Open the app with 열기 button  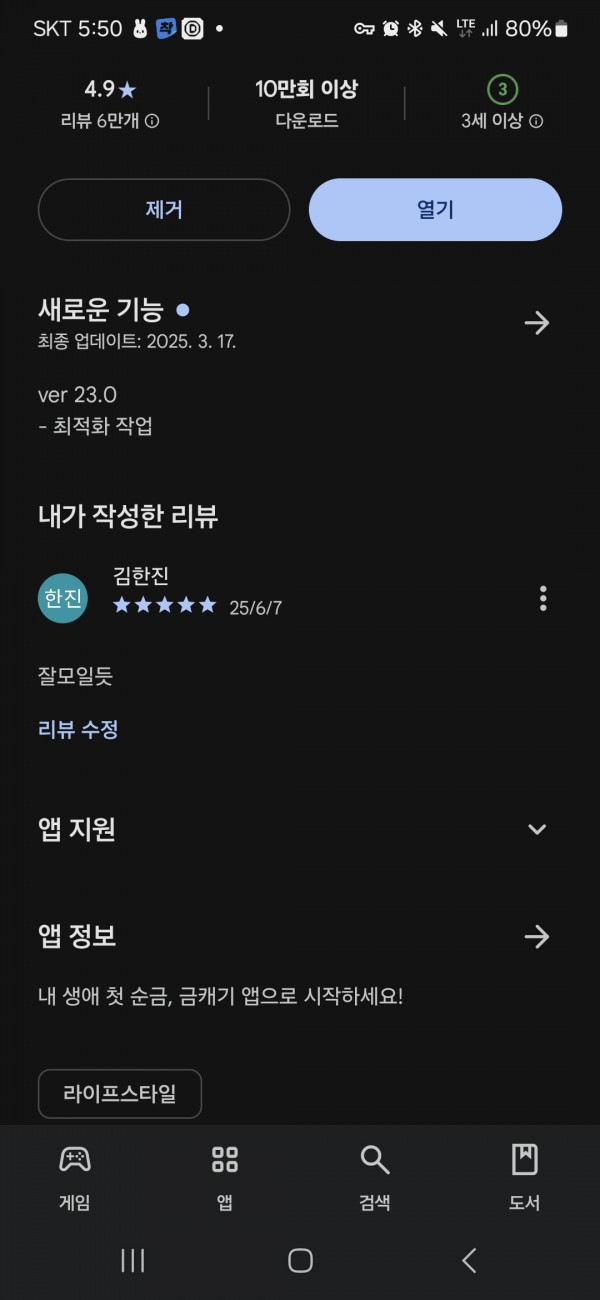pyautogui.click(x=435, y=210)
